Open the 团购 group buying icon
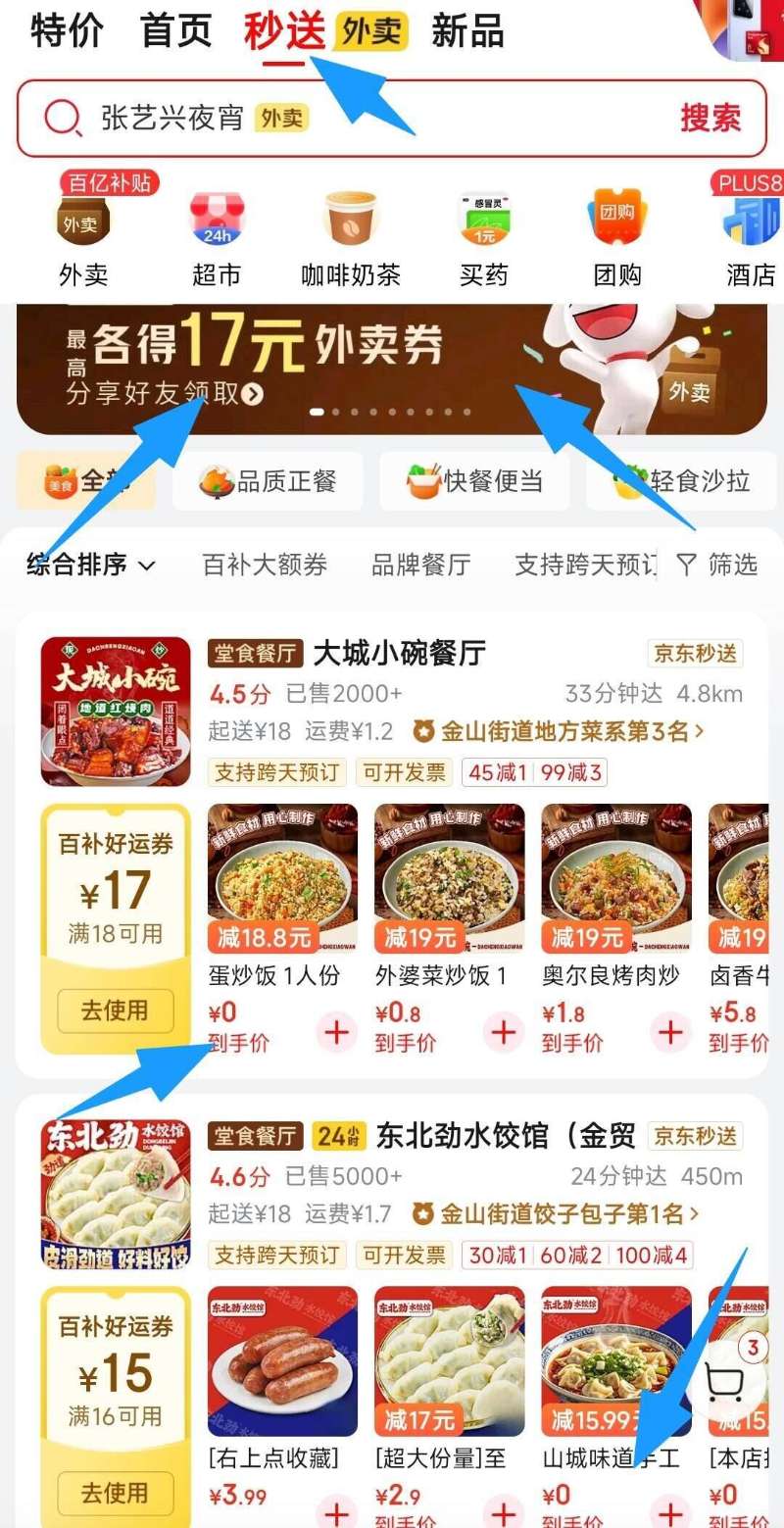Viewport: 784px width, 1528px height. (617, 223)
